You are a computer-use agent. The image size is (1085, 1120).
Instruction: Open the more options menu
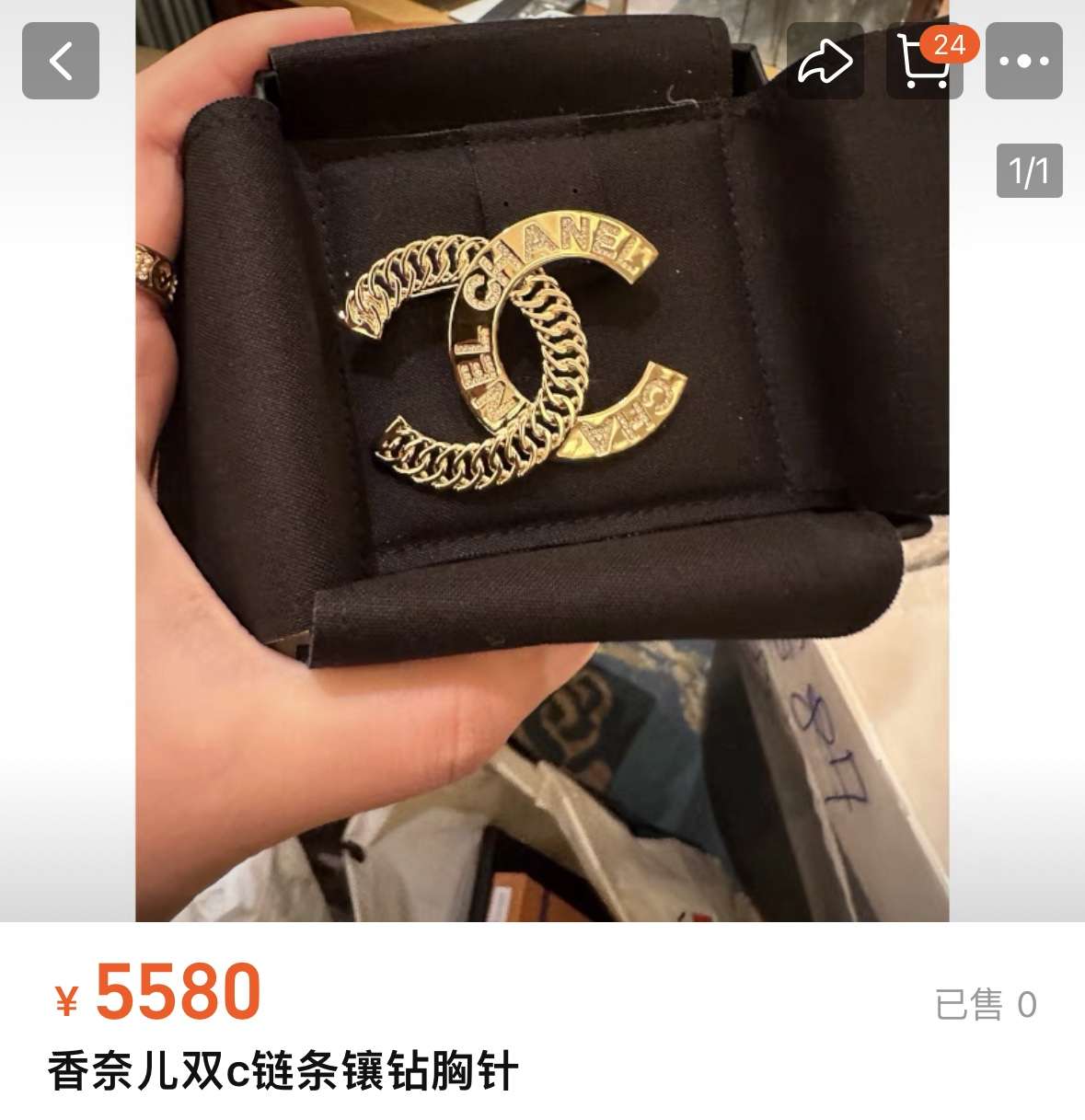pyautogui.click(x=1023, y=61)
